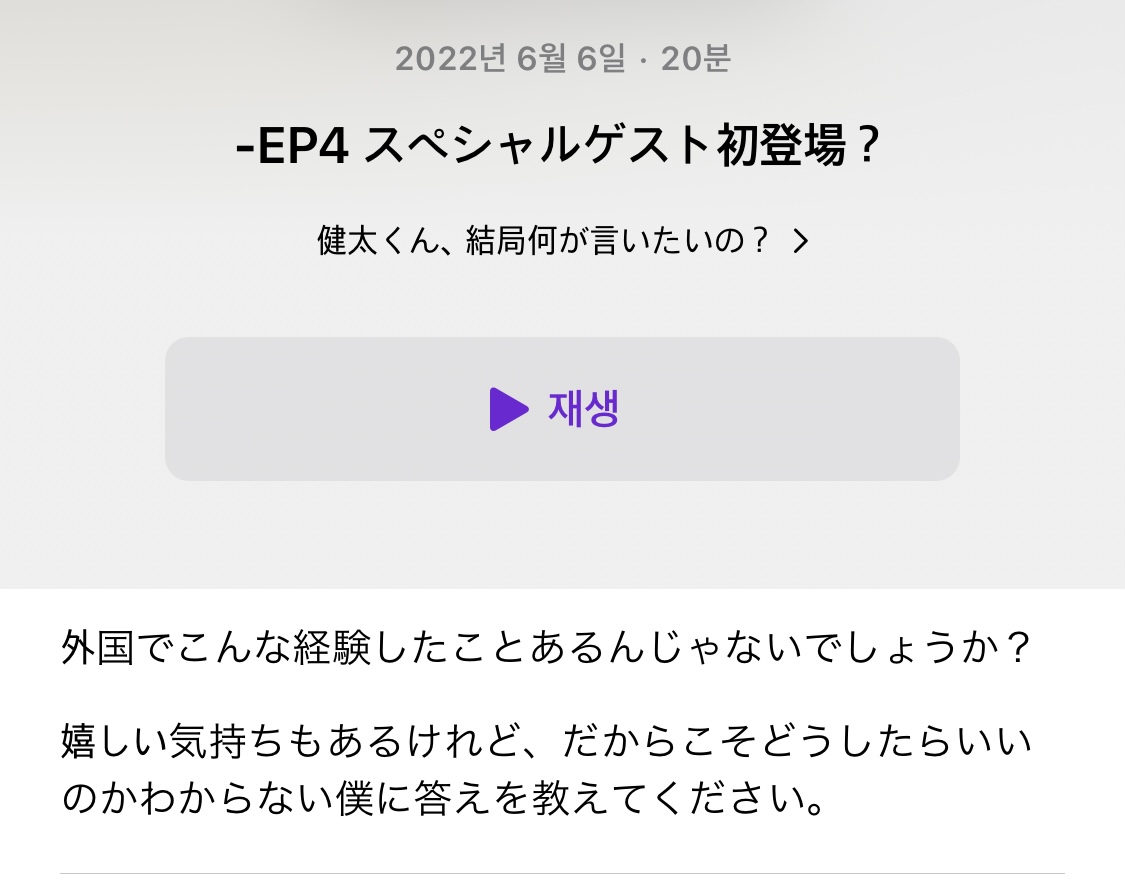Play the EP4 episode with 재생 button
The height and width of the screenshot is (889, 1125).
pos(561,409)
